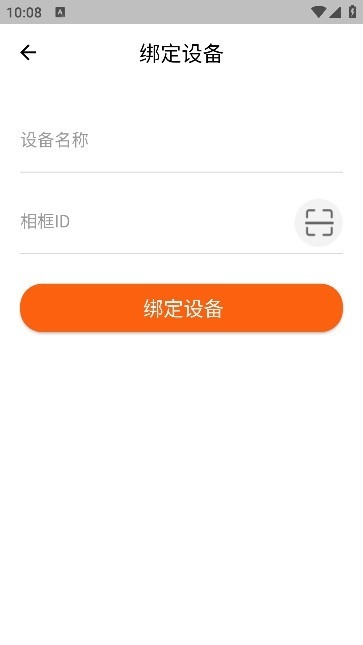The width and height of the screenshot is (363, 645).
Task: Focus the 相框ID text field
Action: [x=156, y=222]
